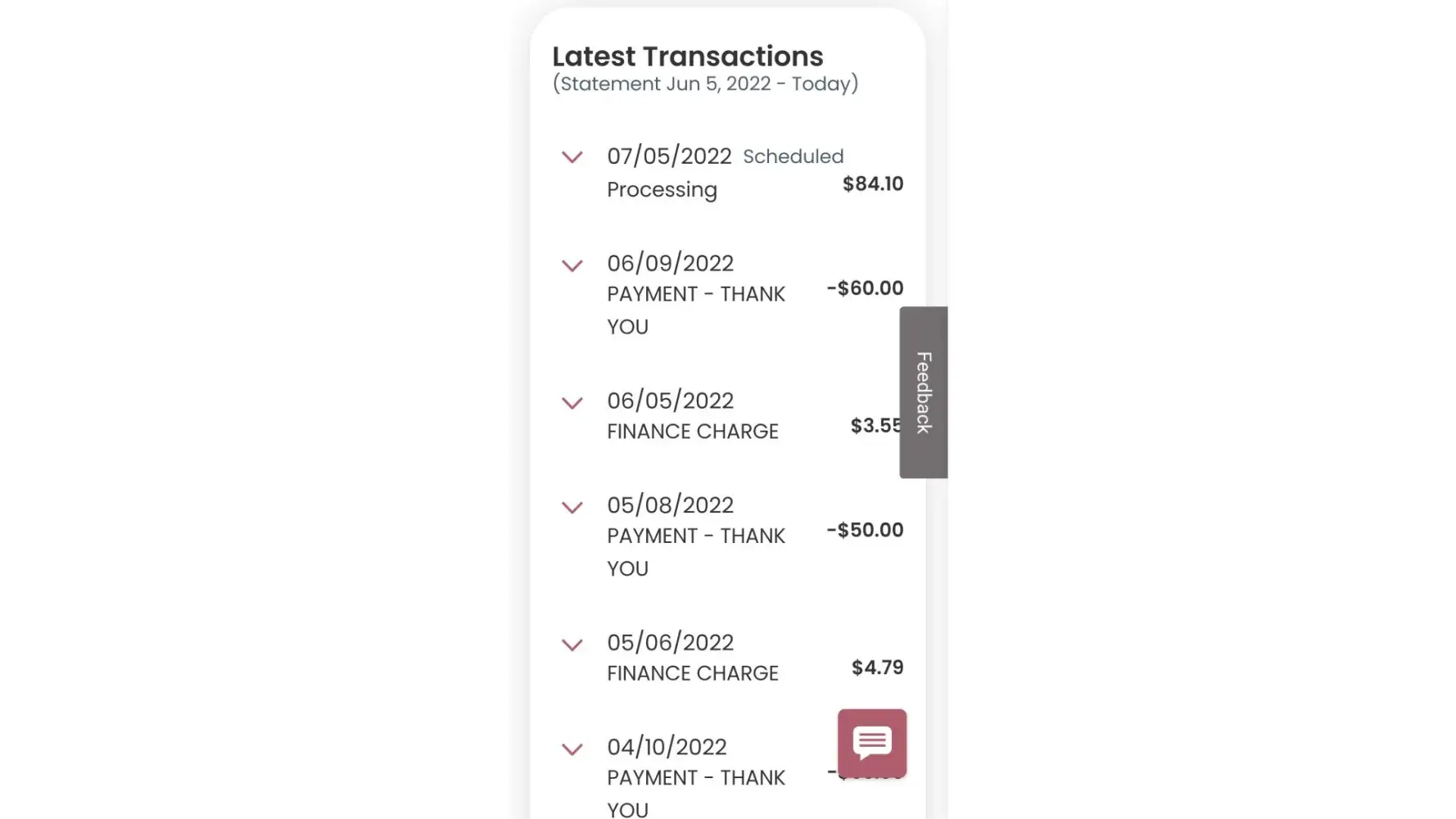This screenshot has height=819, width=1456.
Task: Open the Feedback side tab
Action: coord(923,392)
